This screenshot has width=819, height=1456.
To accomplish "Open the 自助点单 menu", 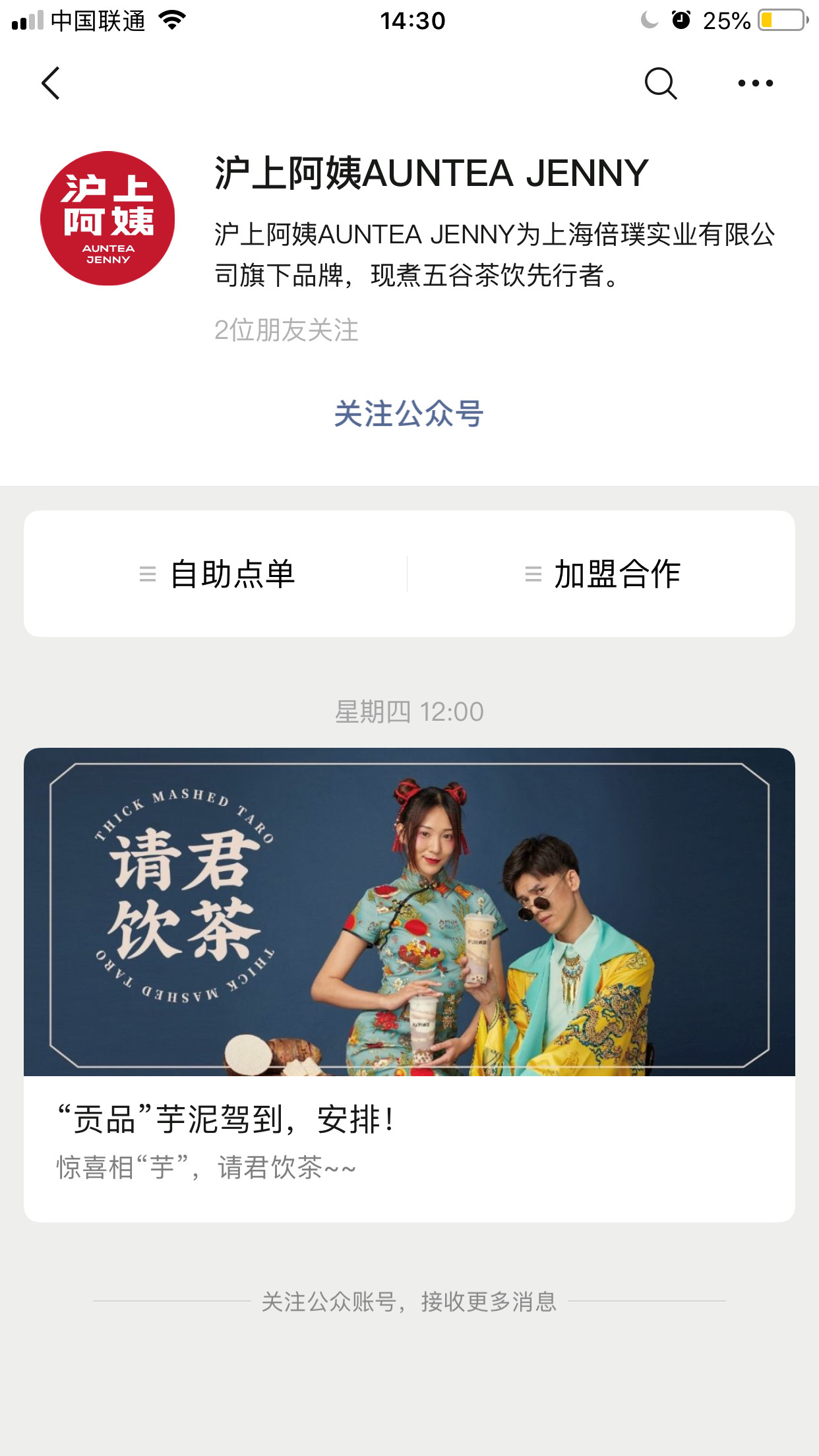I will pos(216,574).
